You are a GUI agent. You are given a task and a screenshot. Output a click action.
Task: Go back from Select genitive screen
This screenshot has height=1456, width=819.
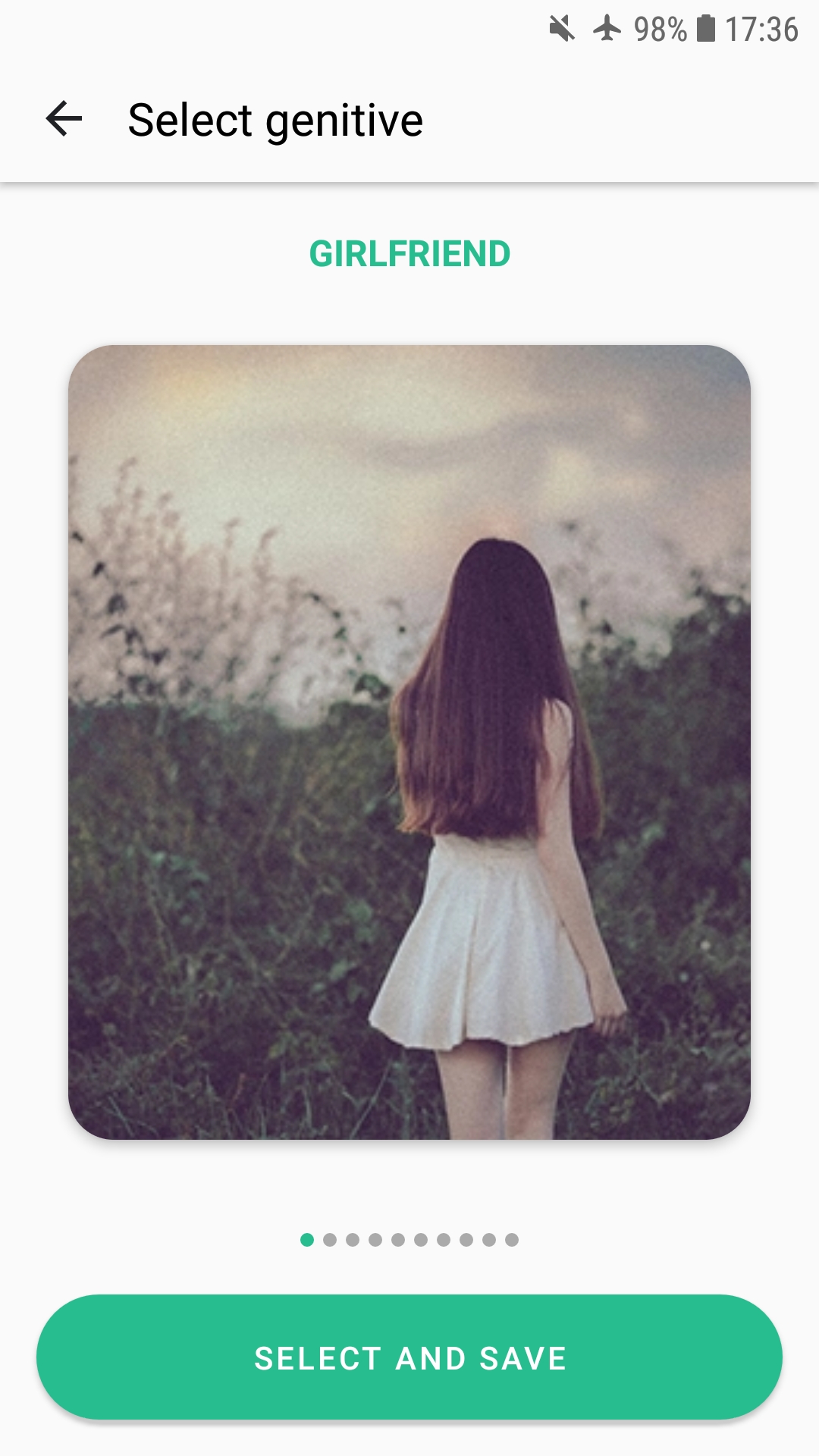(64, 119)
